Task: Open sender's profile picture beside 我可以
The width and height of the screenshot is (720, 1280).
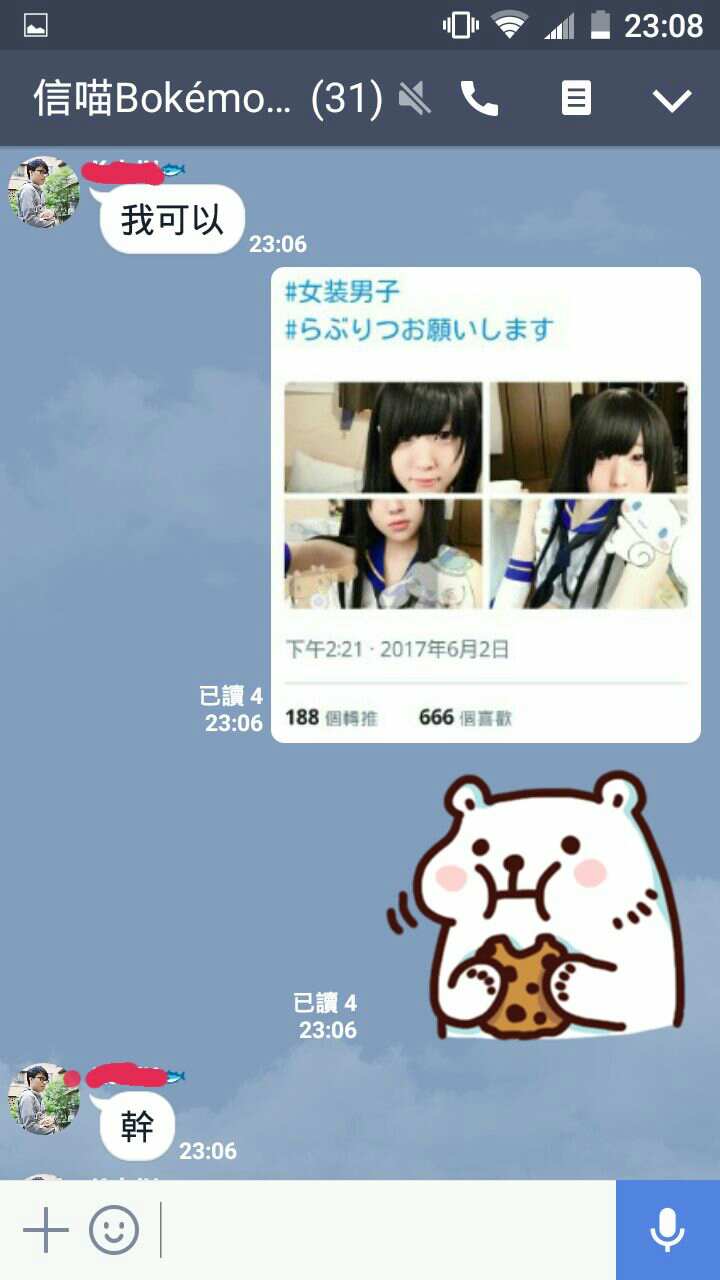Action: pos(44,192)
